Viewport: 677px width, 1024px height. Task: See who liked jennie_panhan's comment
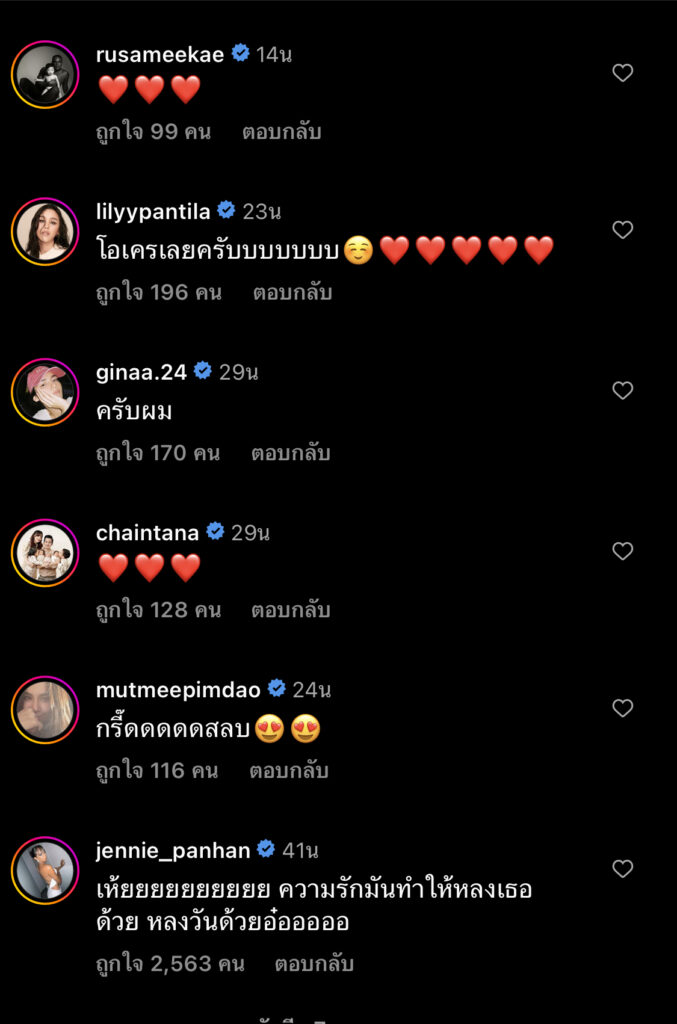(x=170, y=964)
